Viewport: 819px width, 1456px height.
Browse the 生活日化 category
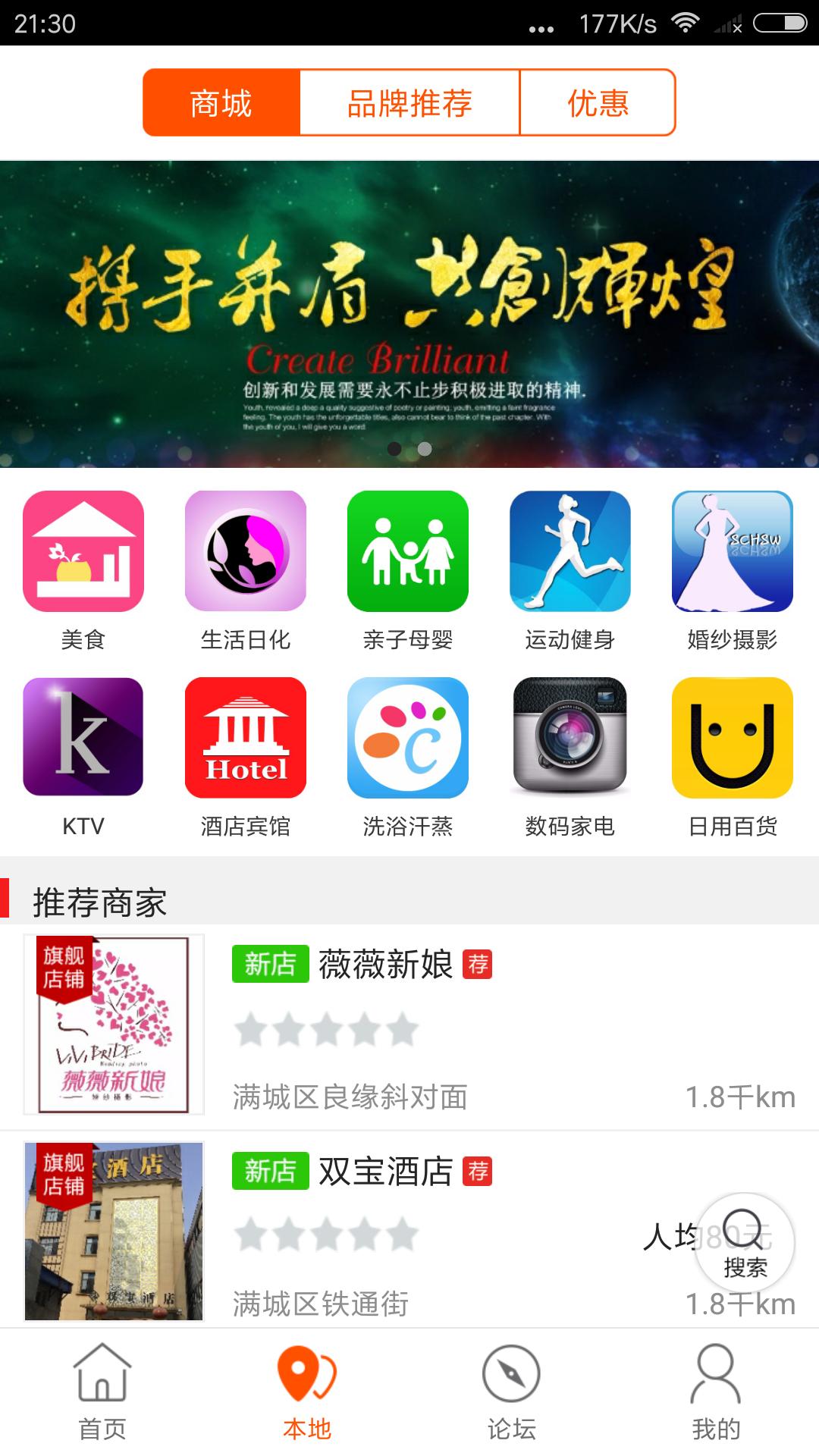click(246, 551)
